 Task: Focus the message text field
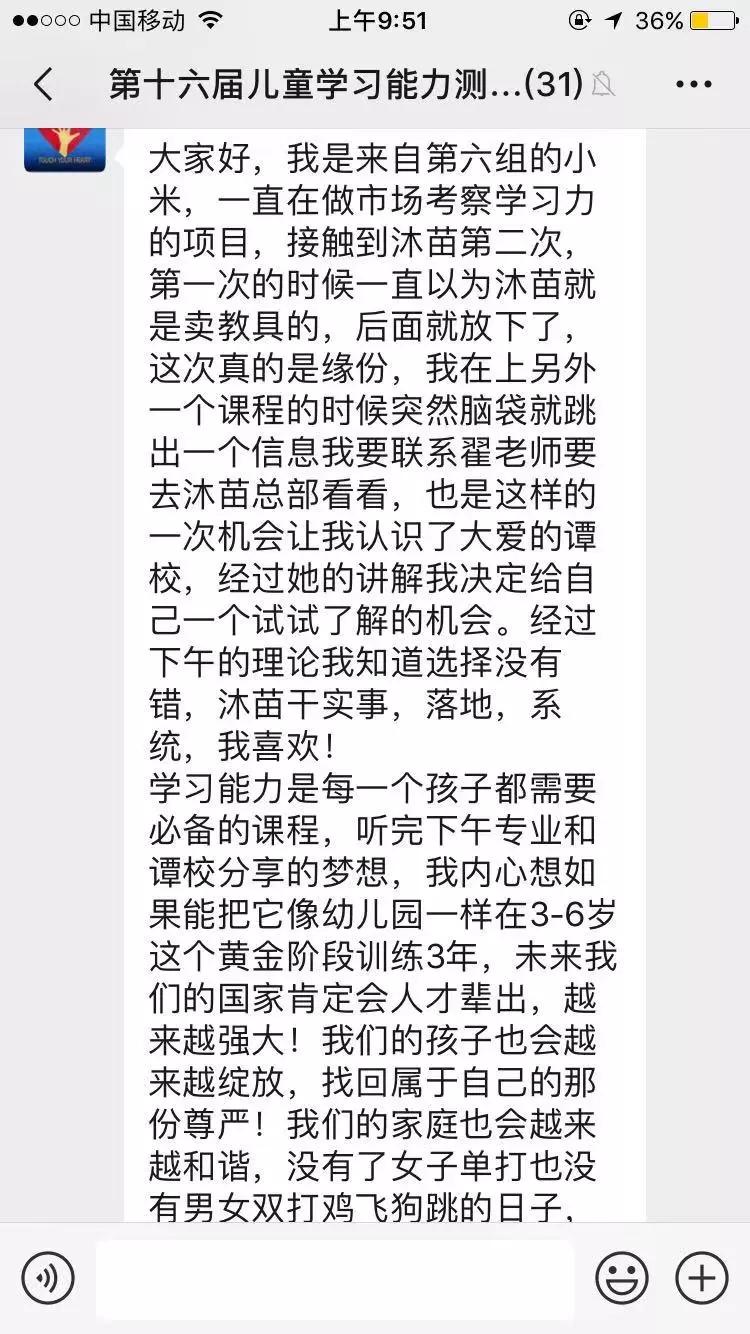coord(335,1278)
